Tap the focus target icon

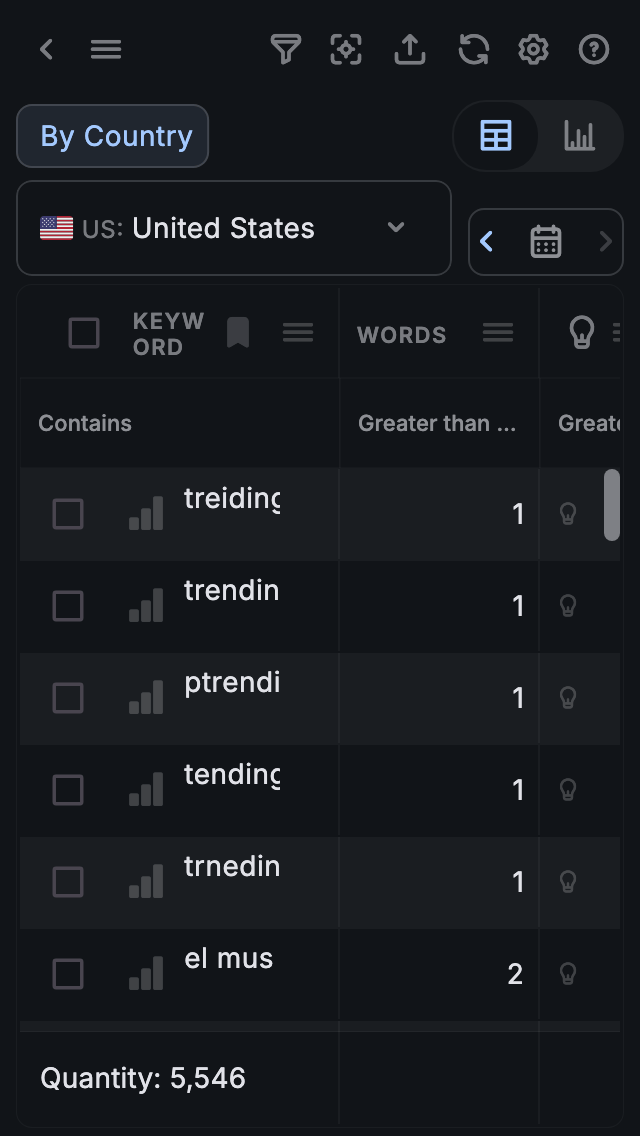pos(346,49)
